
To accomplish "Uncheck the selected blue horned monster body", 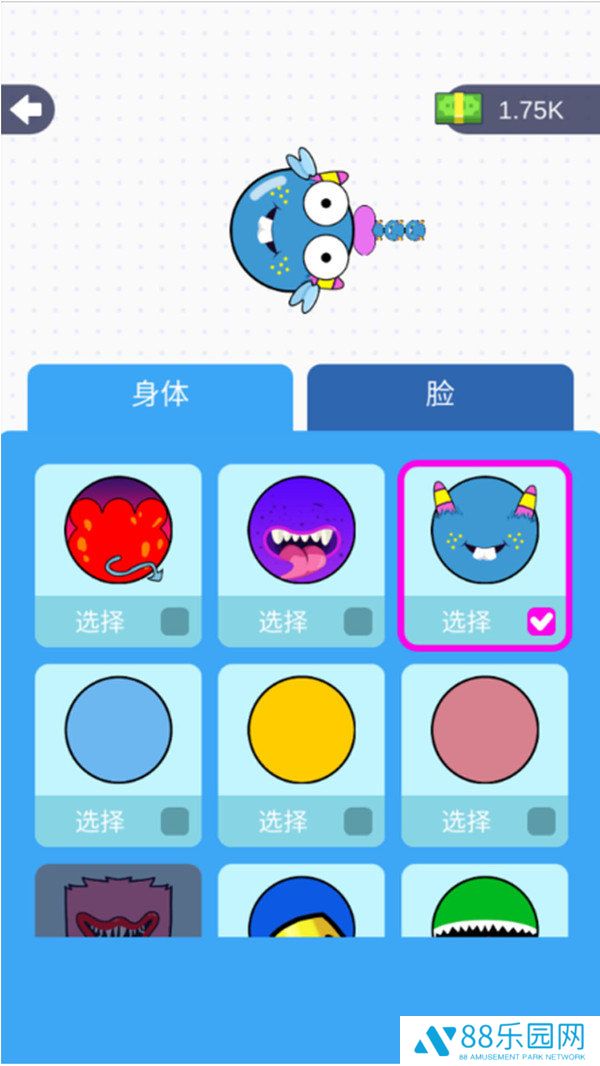I will click(541, 622).
